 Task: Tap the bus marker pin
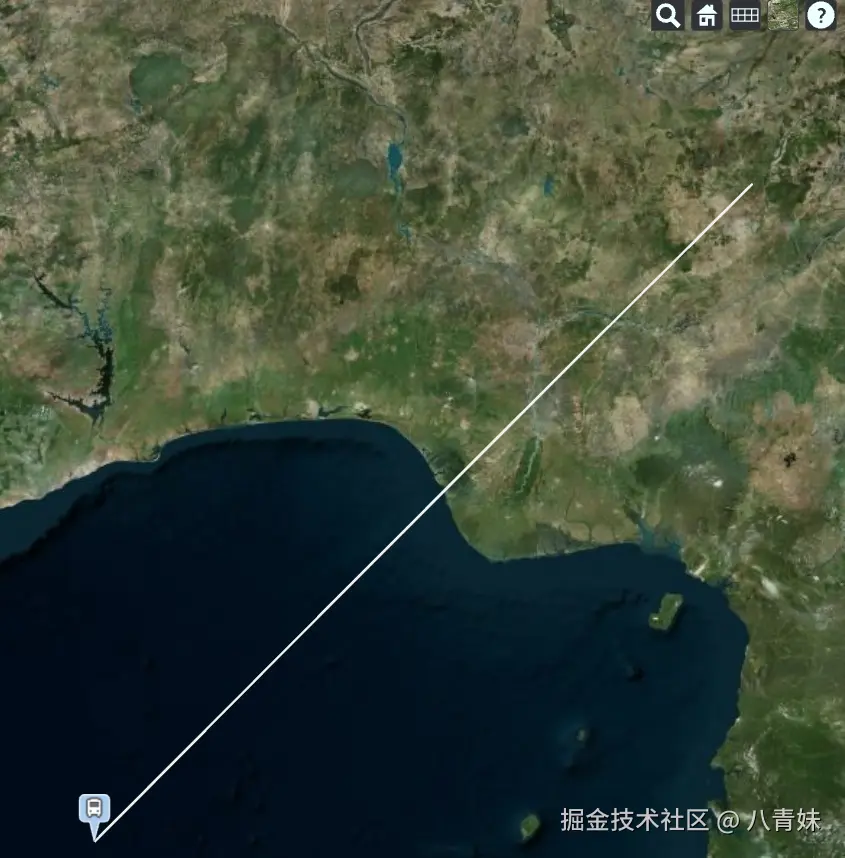click(x=94, y=810)
